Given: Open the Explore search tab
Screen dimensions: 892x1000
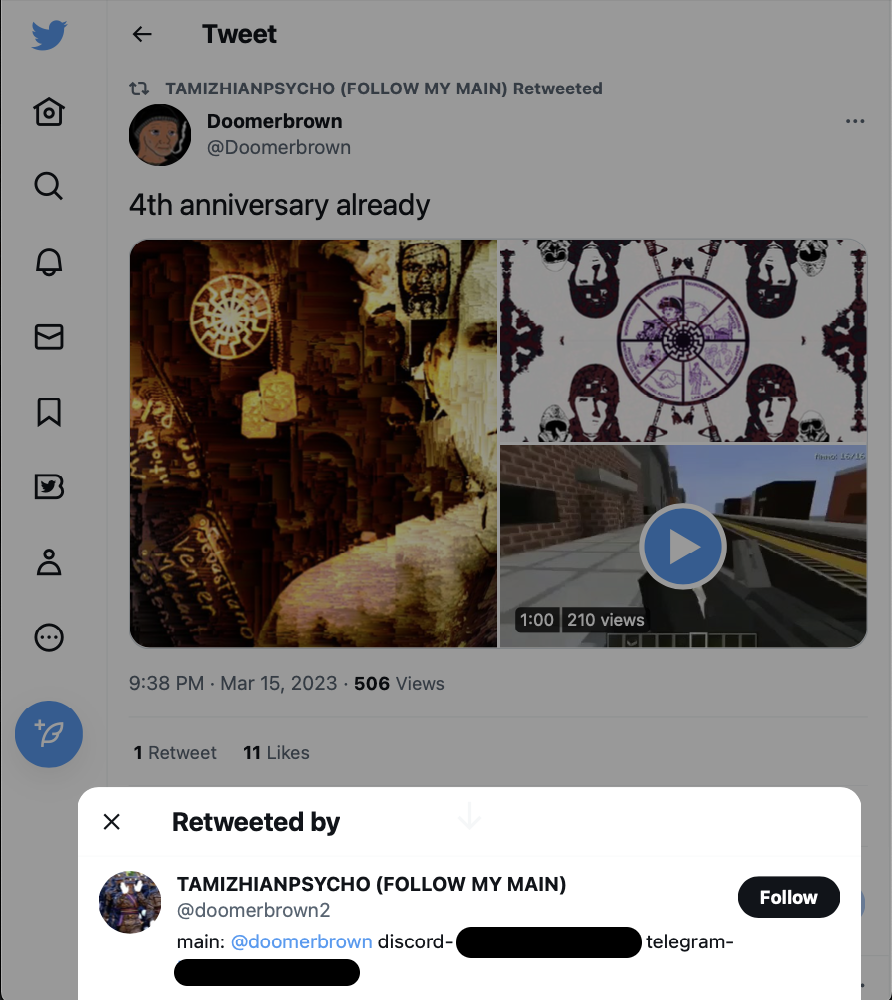Looking at the screenshot, I should click(x=49, y=186).
